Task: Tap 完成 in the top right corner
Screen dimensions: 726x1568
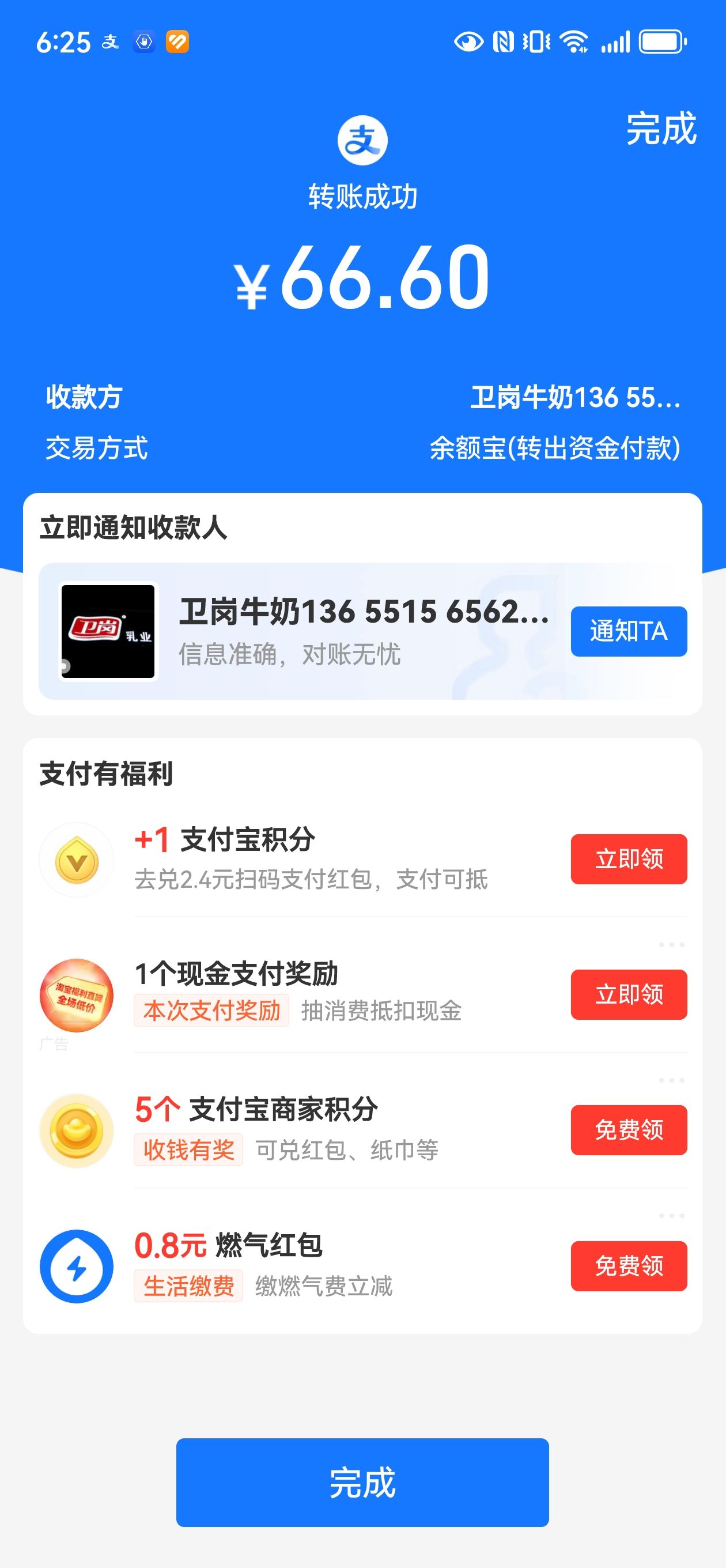Action: click(x=661, y=129)
